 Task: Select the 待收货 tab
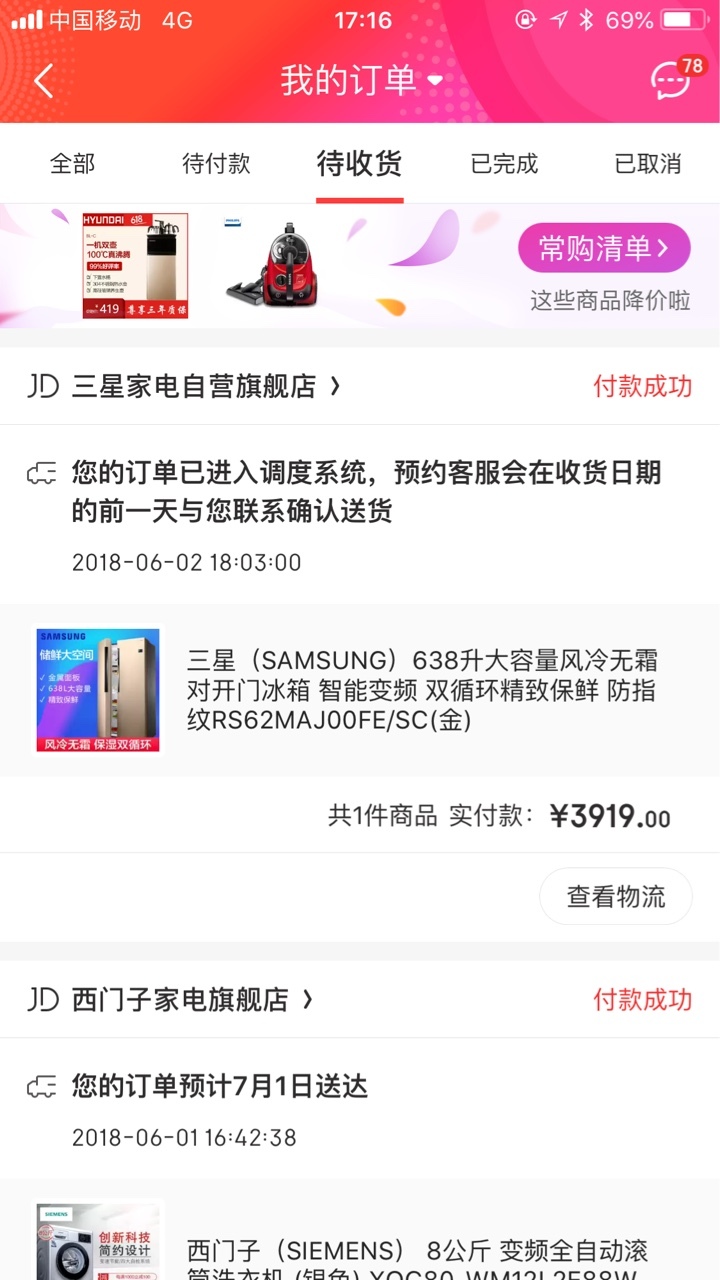tap(360, 163)
